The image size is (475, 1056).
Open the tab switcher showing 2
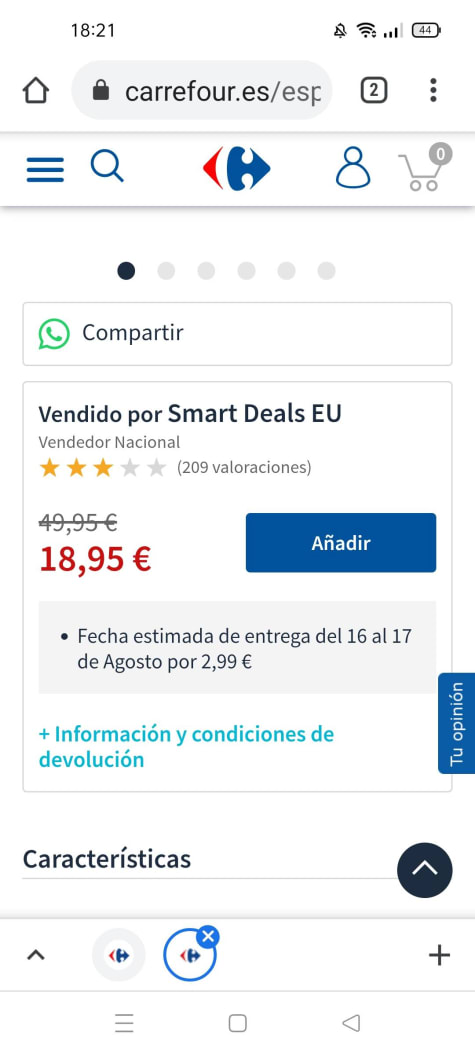(x=374, y=90)
